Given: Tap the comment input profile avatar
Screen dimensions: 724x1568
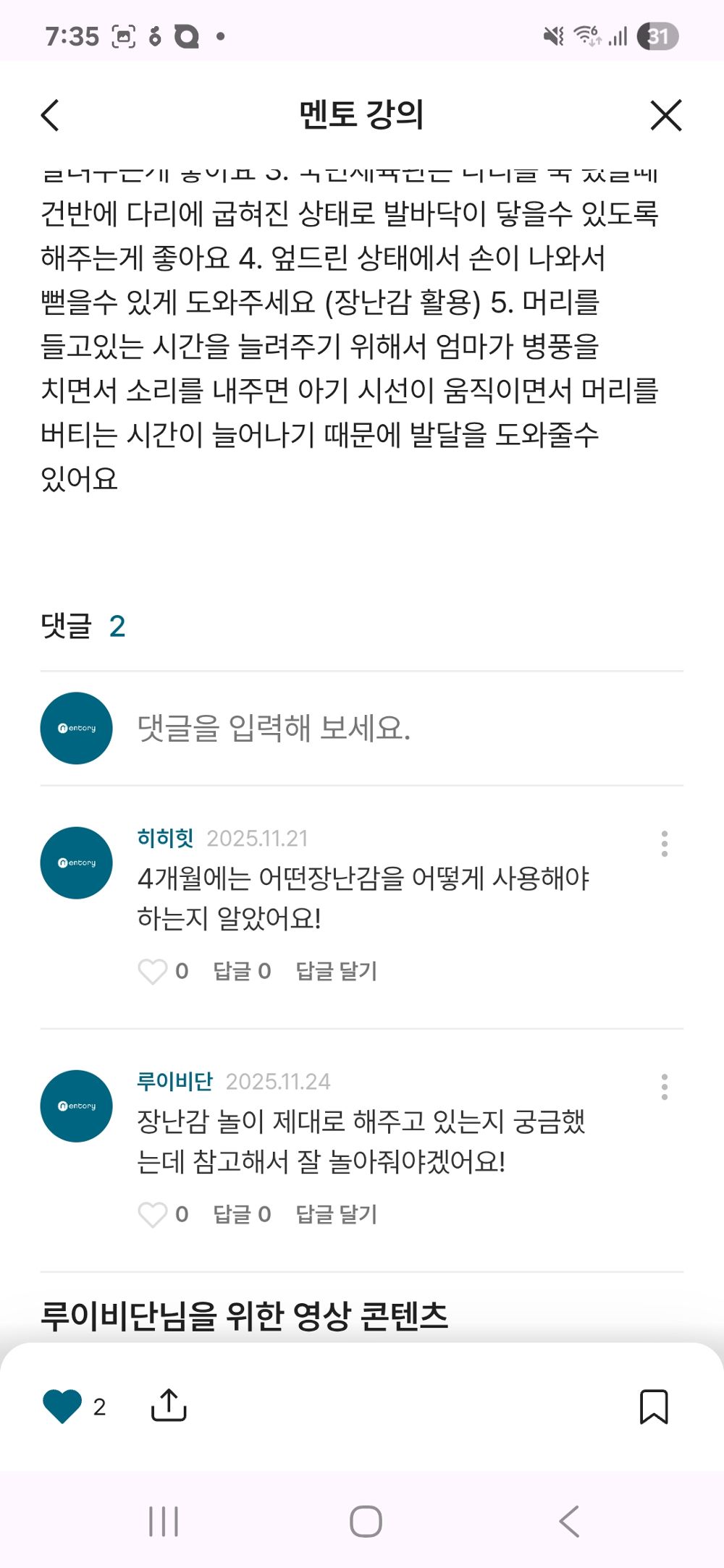Looking at the screenshot, I should click(75, 728).
